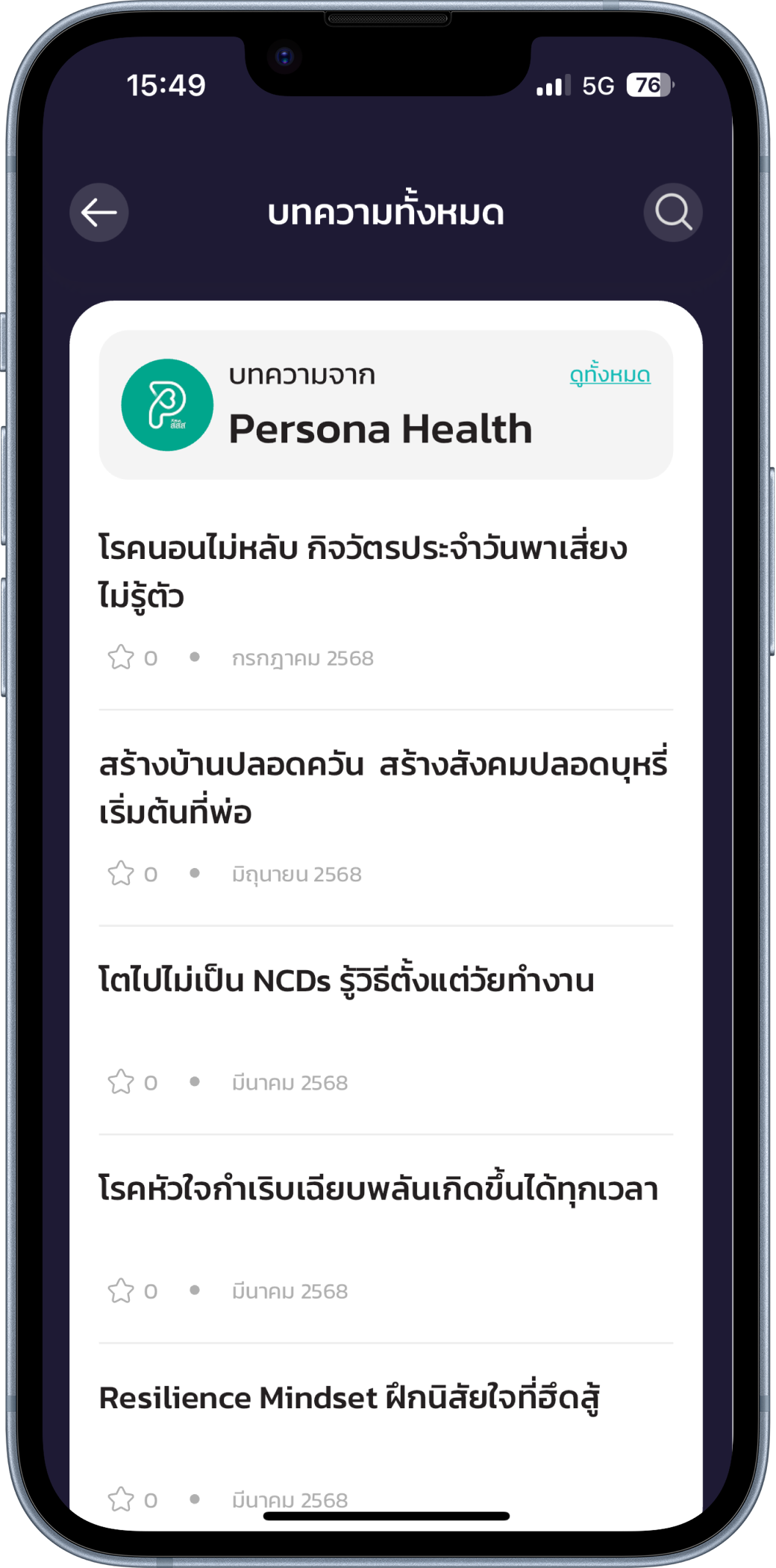Star the สร้างบ้านปลอดควัน article

point(121,873)
